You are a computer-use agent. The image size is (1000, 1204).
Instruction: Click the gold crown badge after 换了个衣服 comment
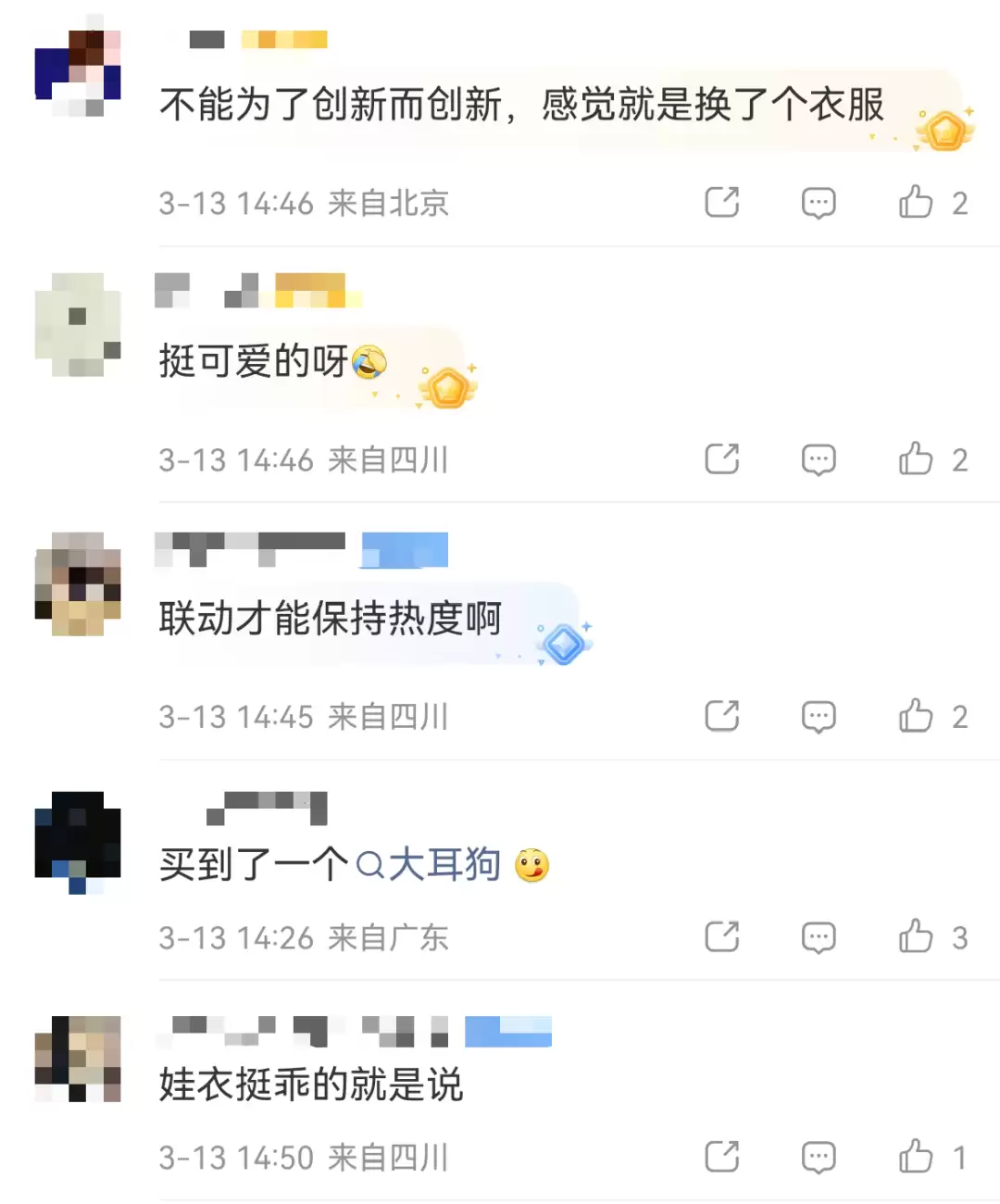(x=944, y=128)
